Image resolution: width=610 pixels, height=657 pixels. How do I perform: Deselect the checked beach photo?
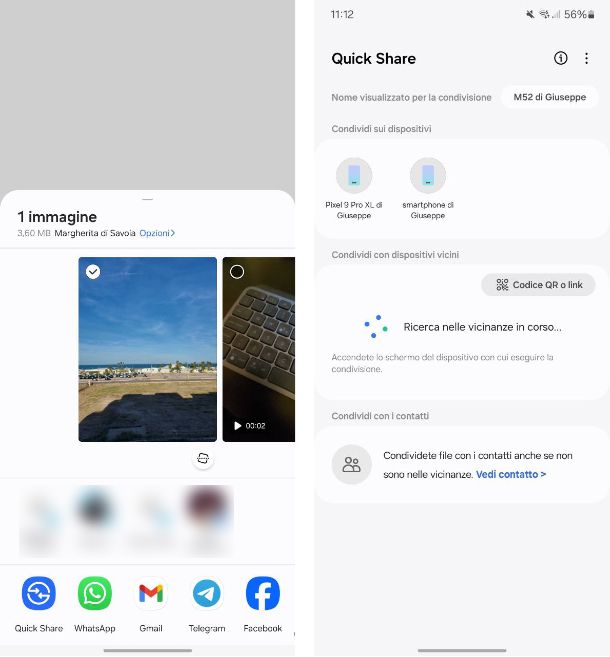pos(93,271)
